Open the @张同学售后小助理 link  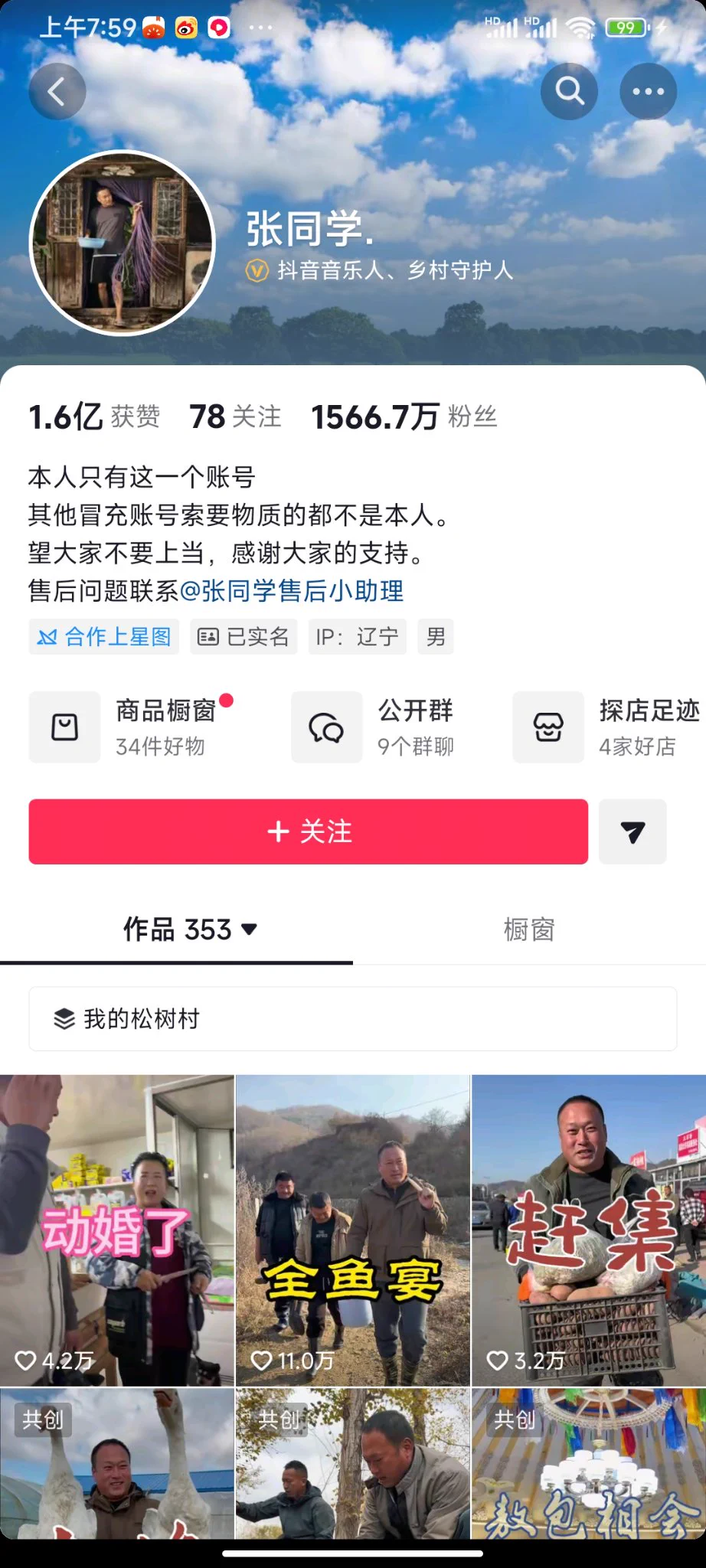pos(295,590)
